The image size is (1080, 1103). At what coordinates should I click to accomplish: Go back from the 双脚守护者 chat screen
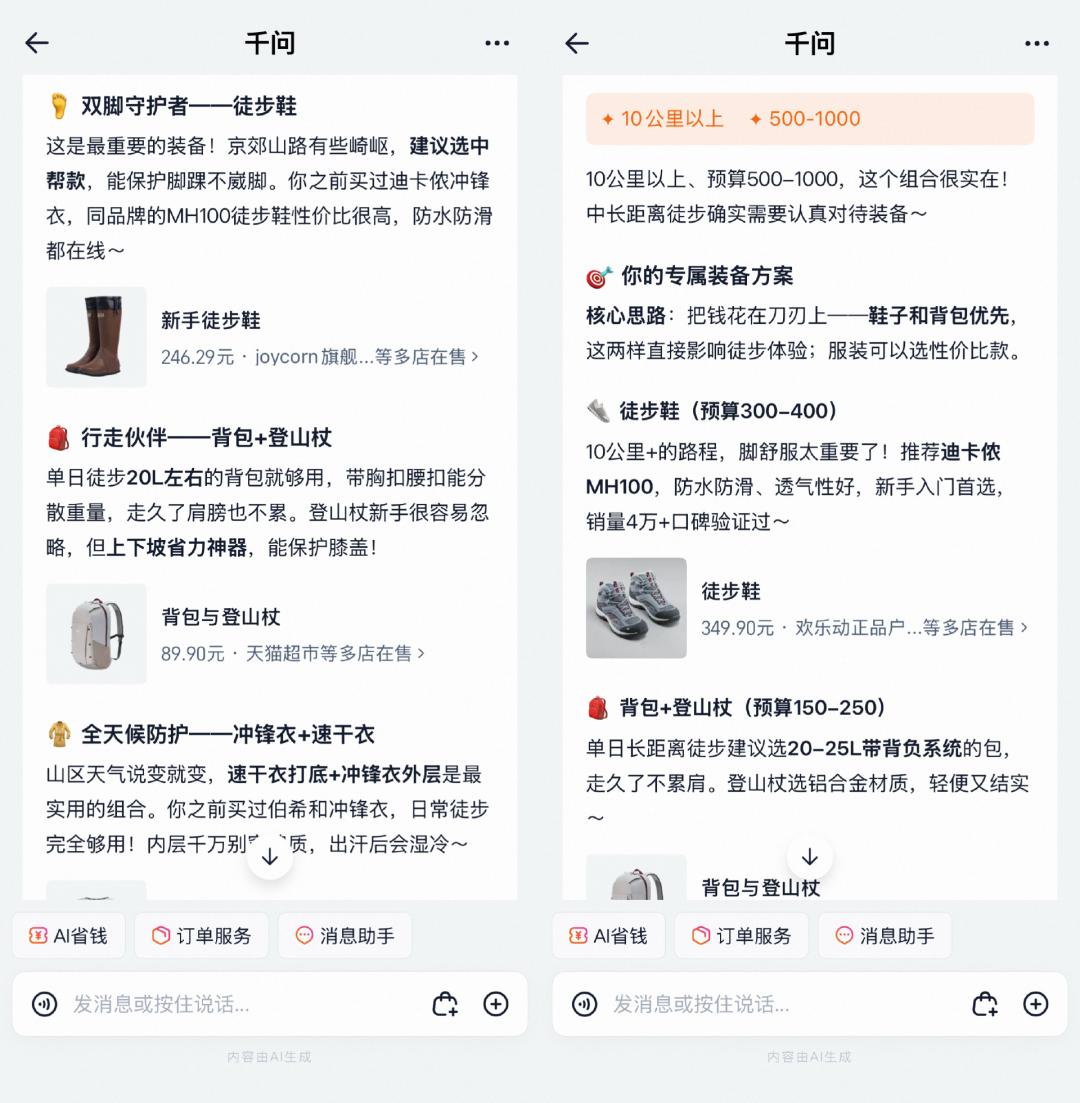(x=37, y=43)
